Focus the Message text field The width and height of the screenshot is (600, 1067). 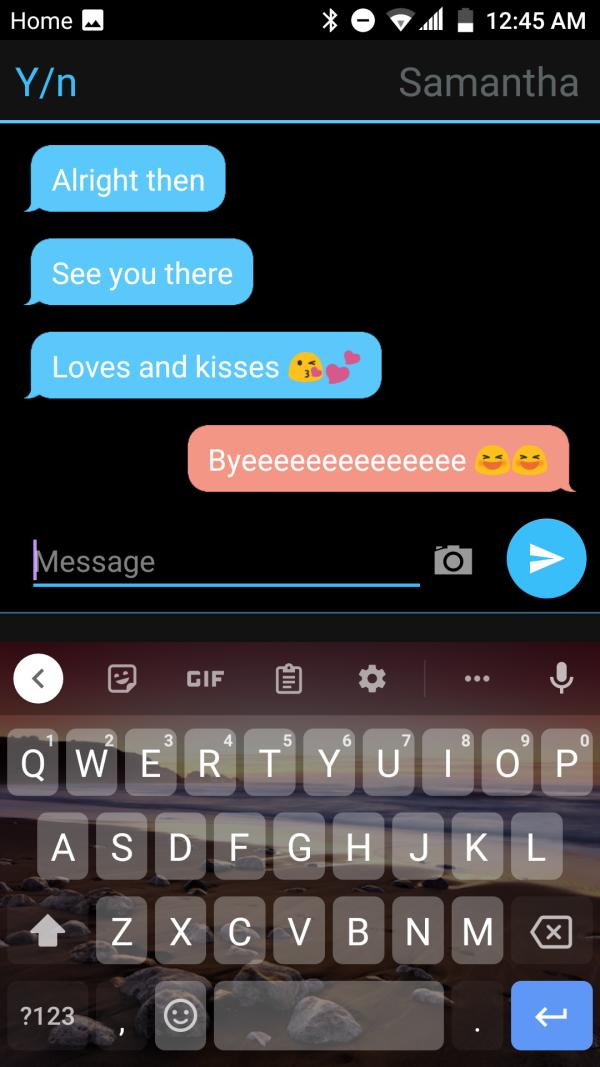tap(225, 562)
